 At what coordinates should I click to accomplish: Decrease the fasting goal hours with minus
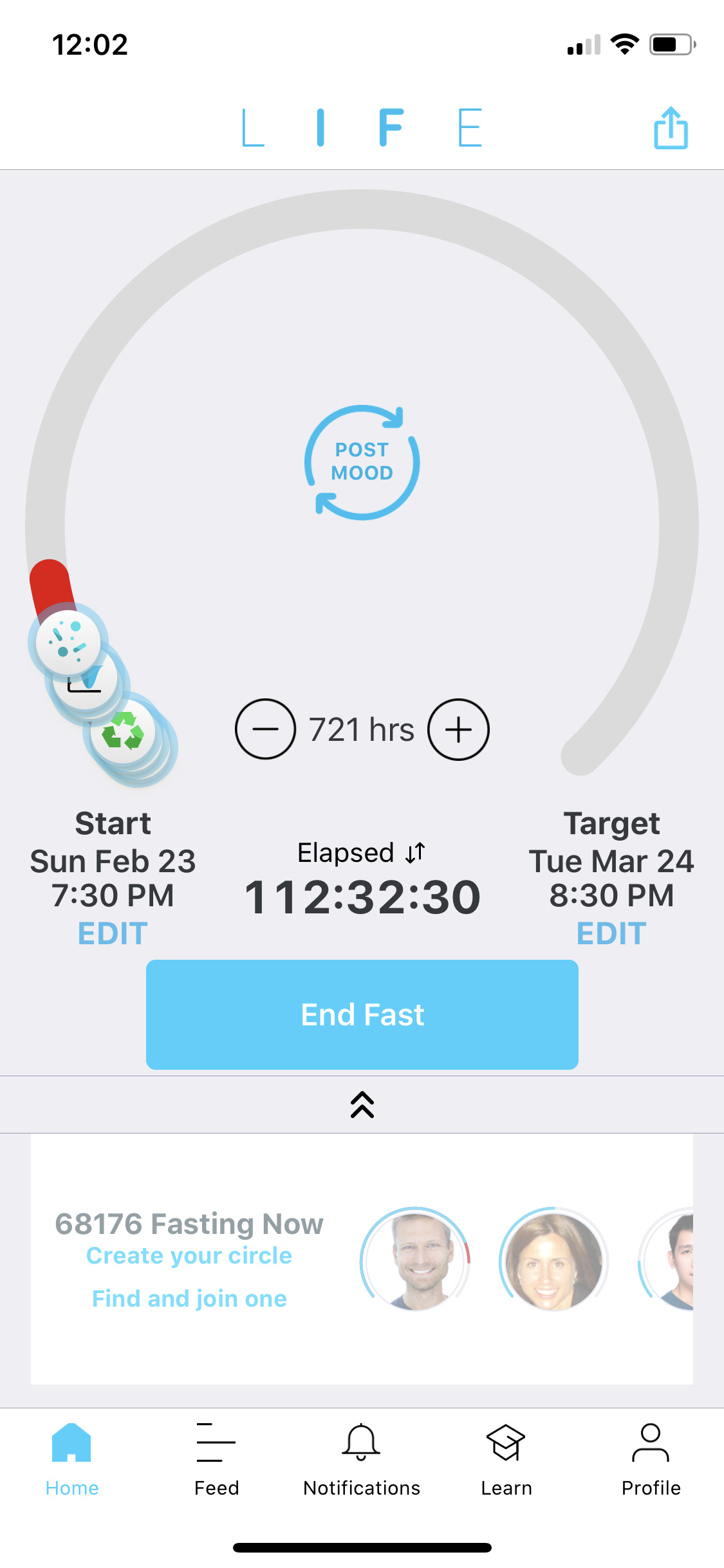pos(265,729)
